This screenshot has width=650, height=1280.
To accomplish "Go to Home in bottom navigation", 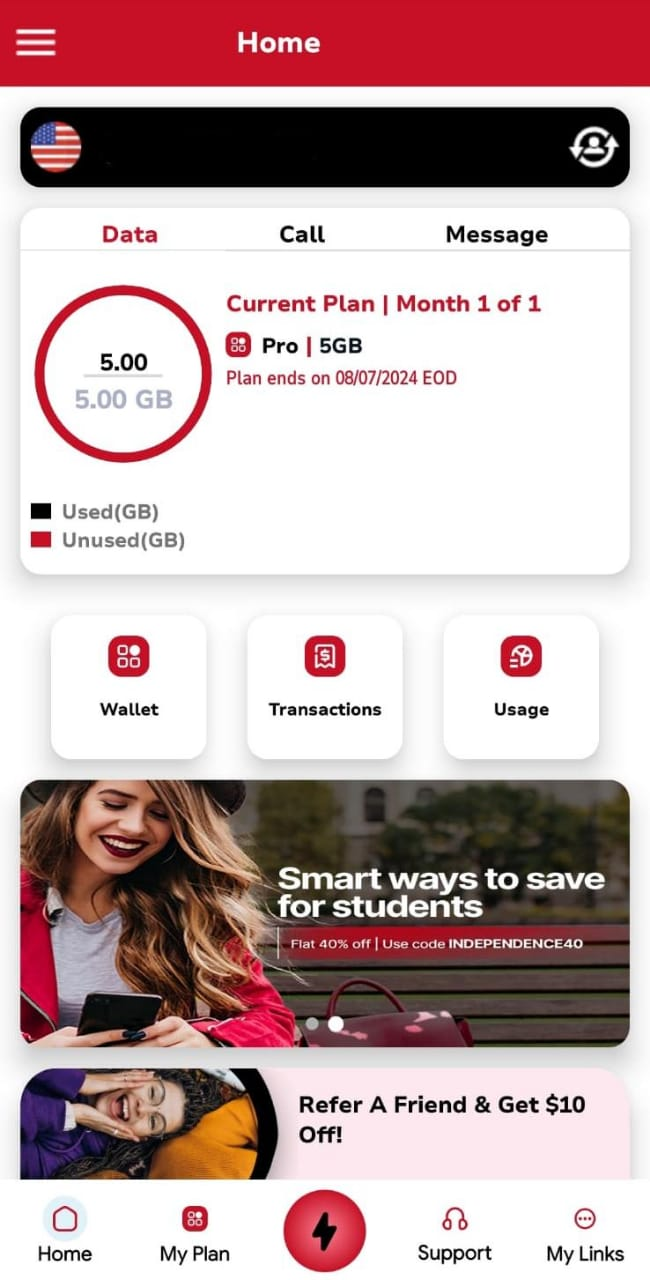I will (x=65, y=1233).
